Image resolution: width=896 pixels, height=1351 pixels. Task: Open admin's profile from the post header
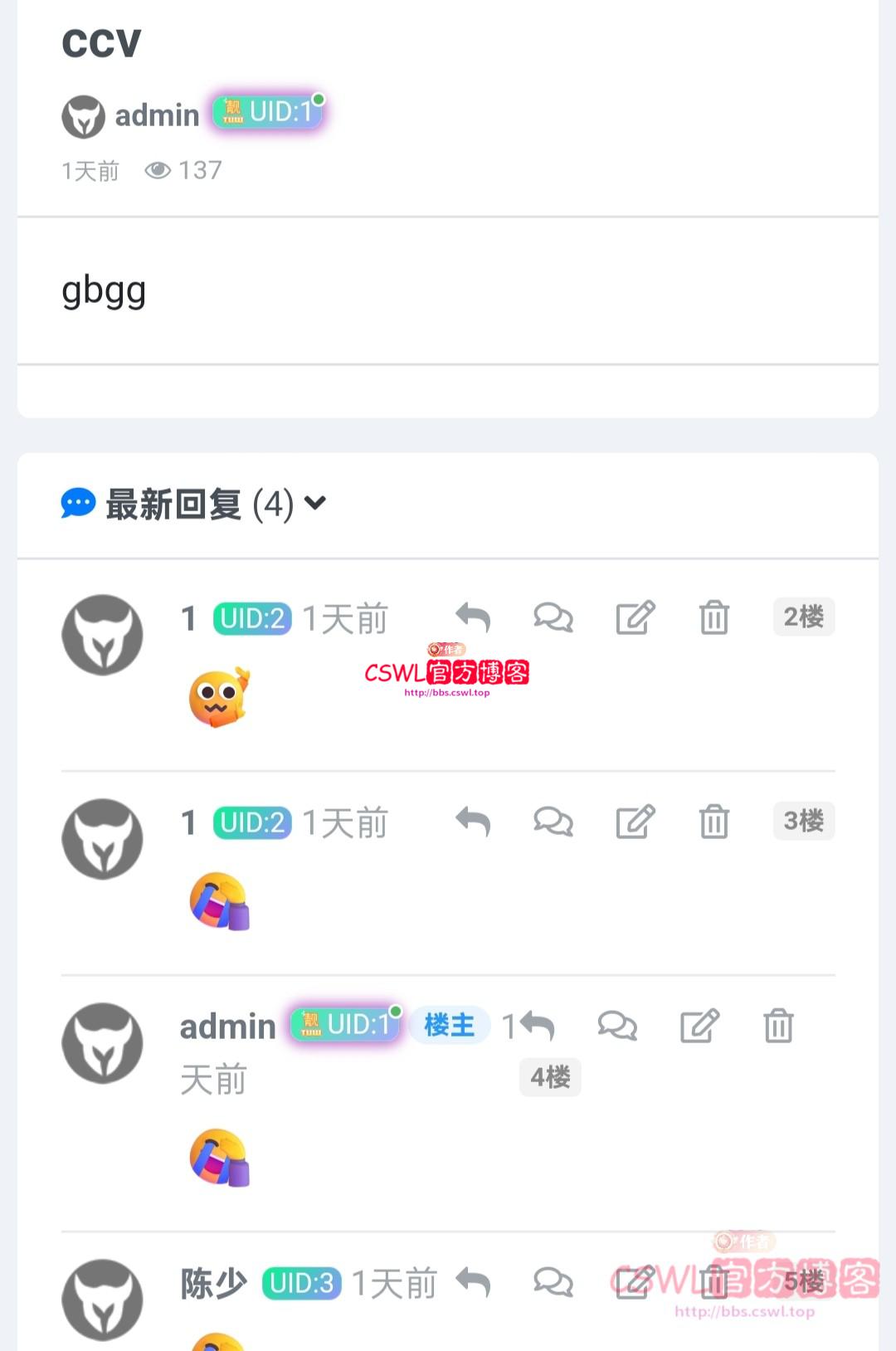[x=156, y=115]
